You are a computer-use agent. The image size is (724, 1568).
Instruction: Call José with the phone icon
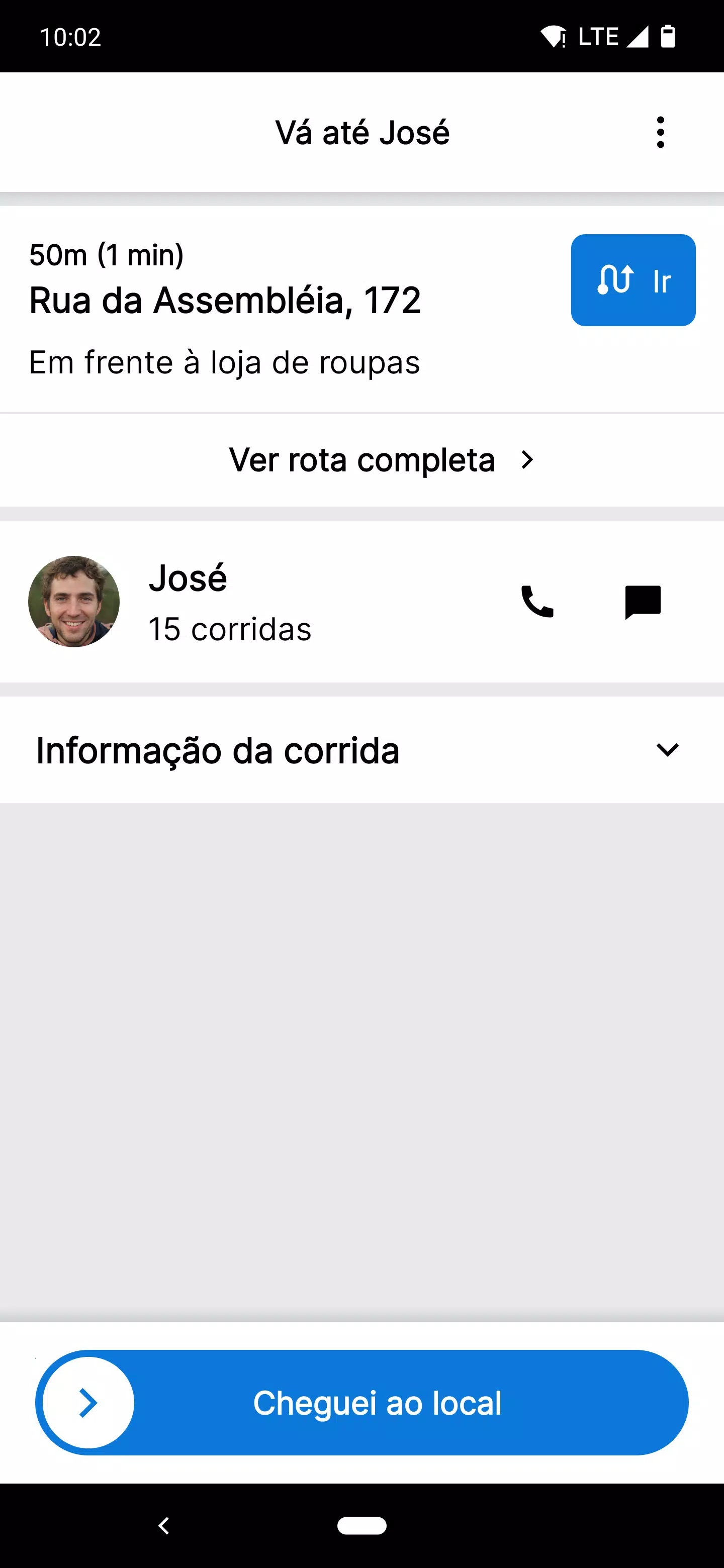(x=537, y=602)
